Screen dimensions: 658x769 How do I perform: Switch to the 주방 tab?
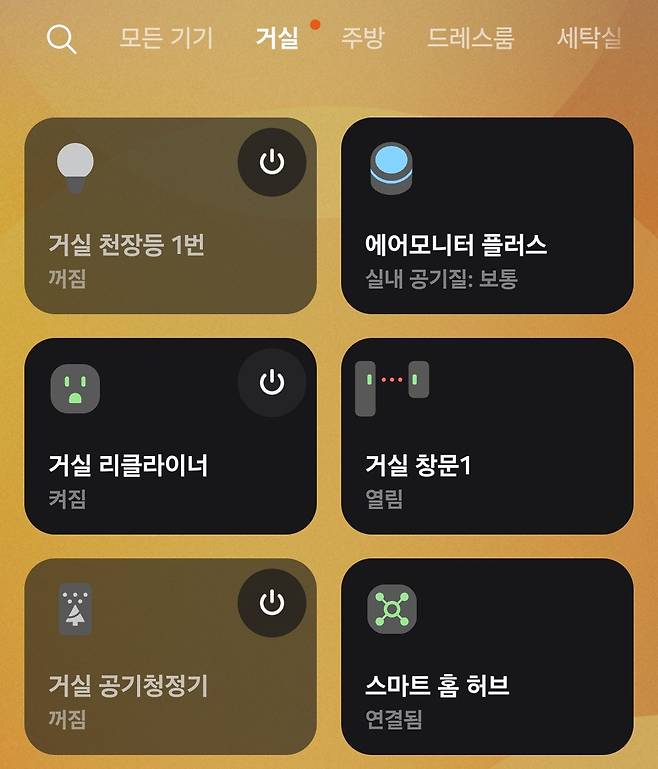click(362, 39)
